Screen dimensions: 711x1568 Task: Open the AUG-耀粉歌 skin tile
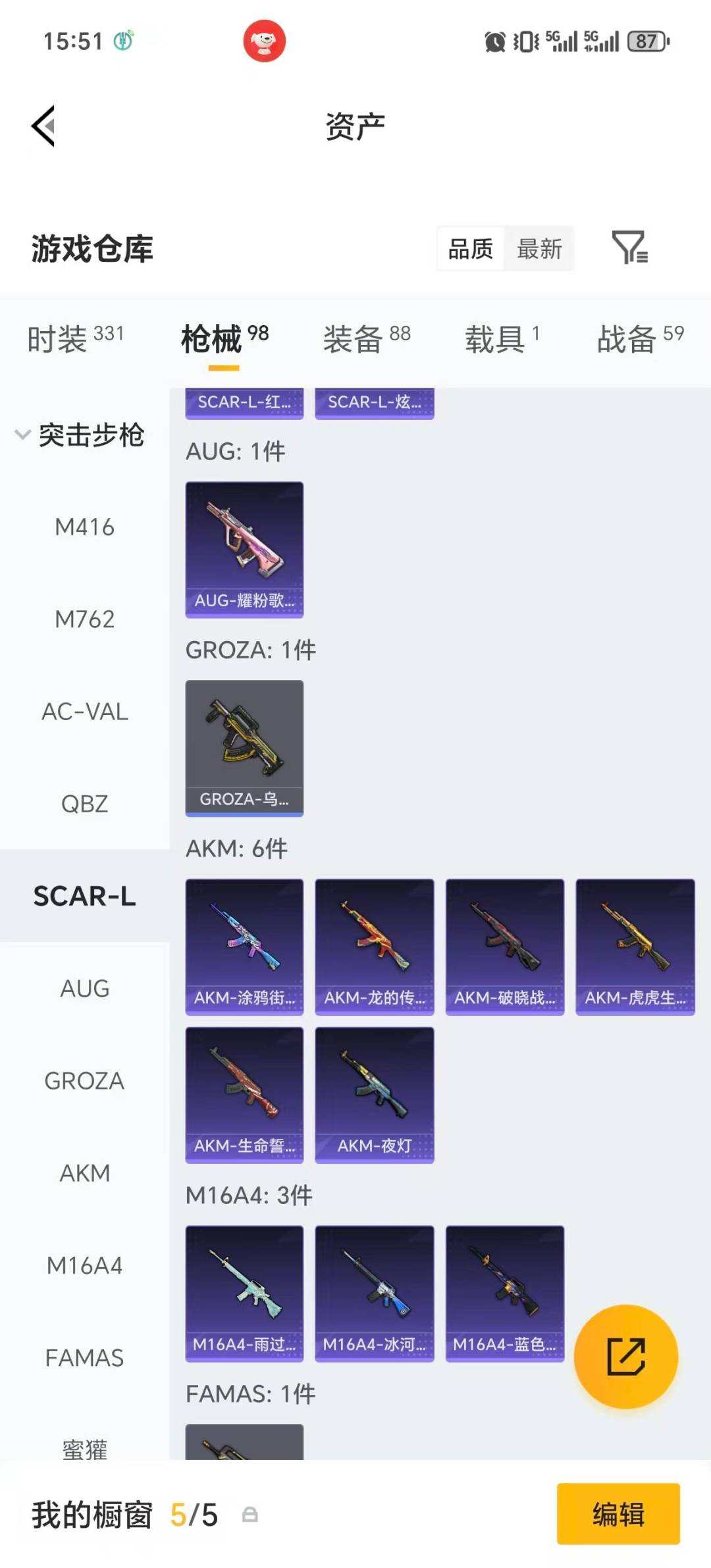244,550
